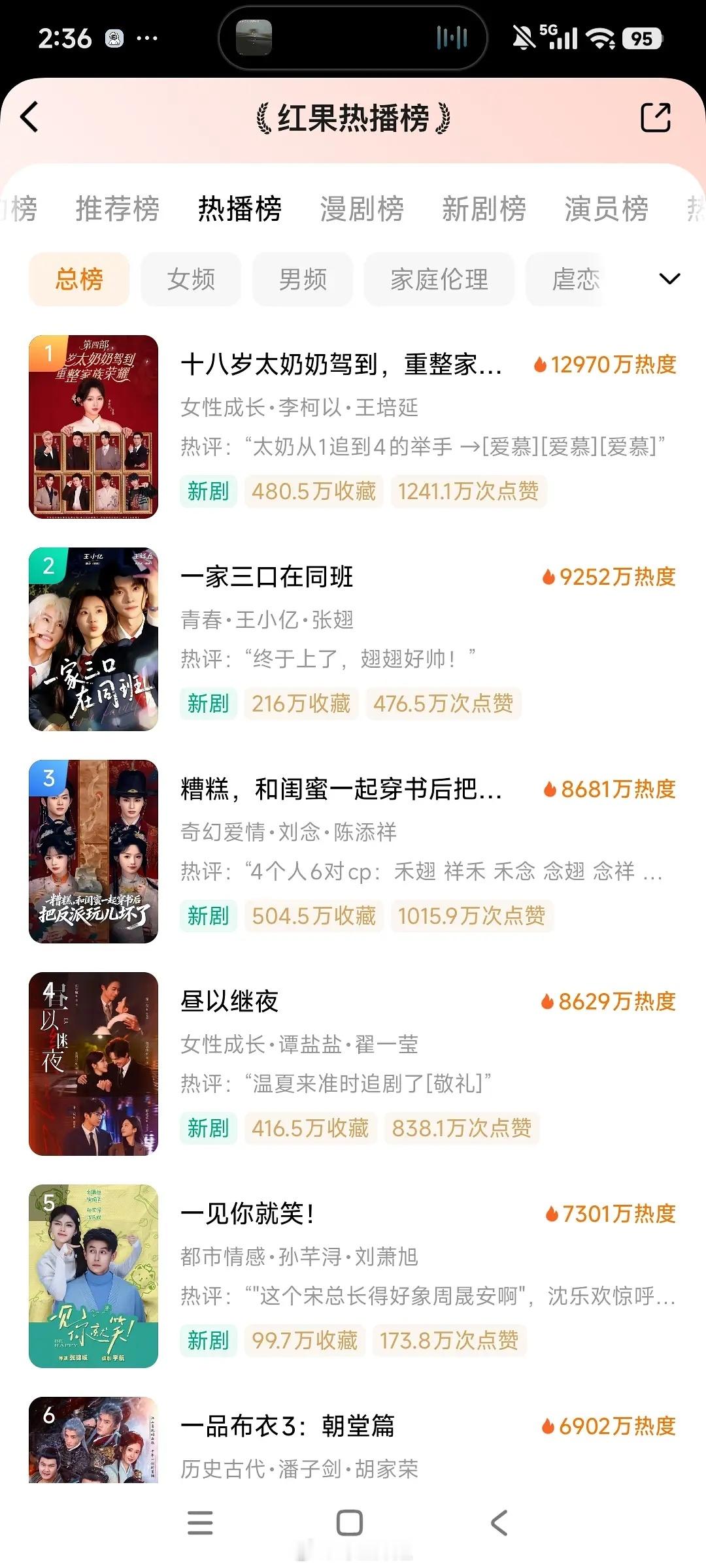Click the back arrow at top left
Viewport: 706px width, 1568px height.
click(x=27, y=118)
